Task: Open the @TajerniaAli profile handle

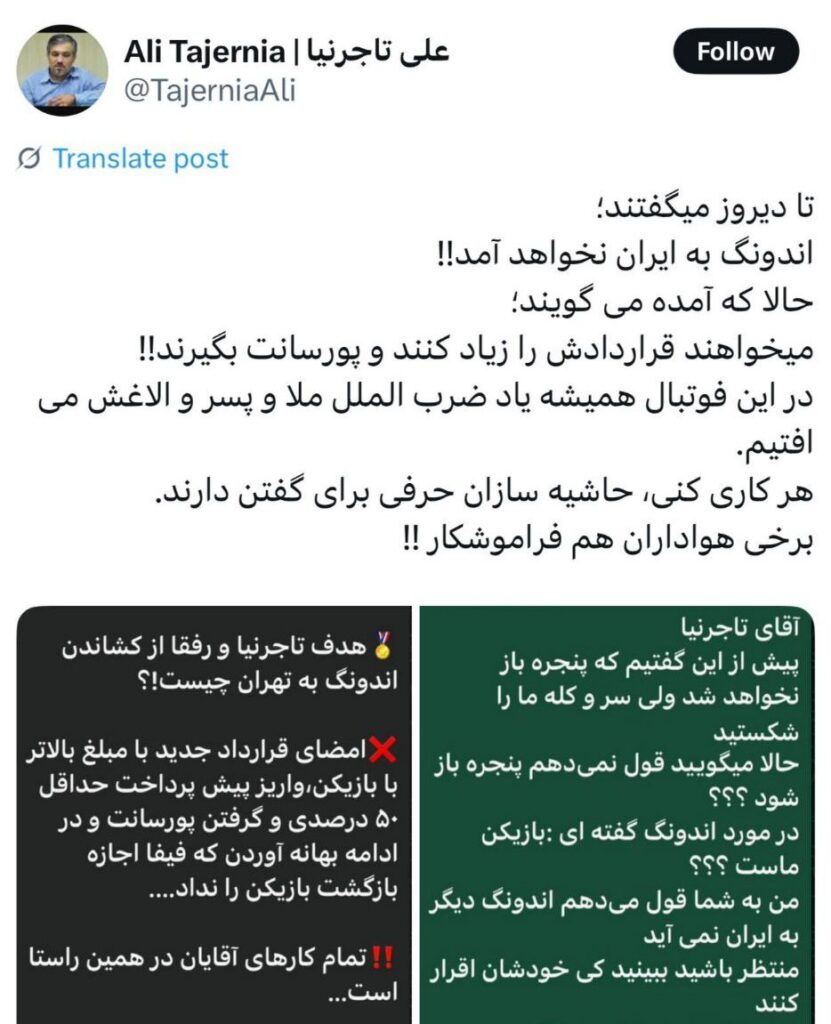Action: [210, 90]
